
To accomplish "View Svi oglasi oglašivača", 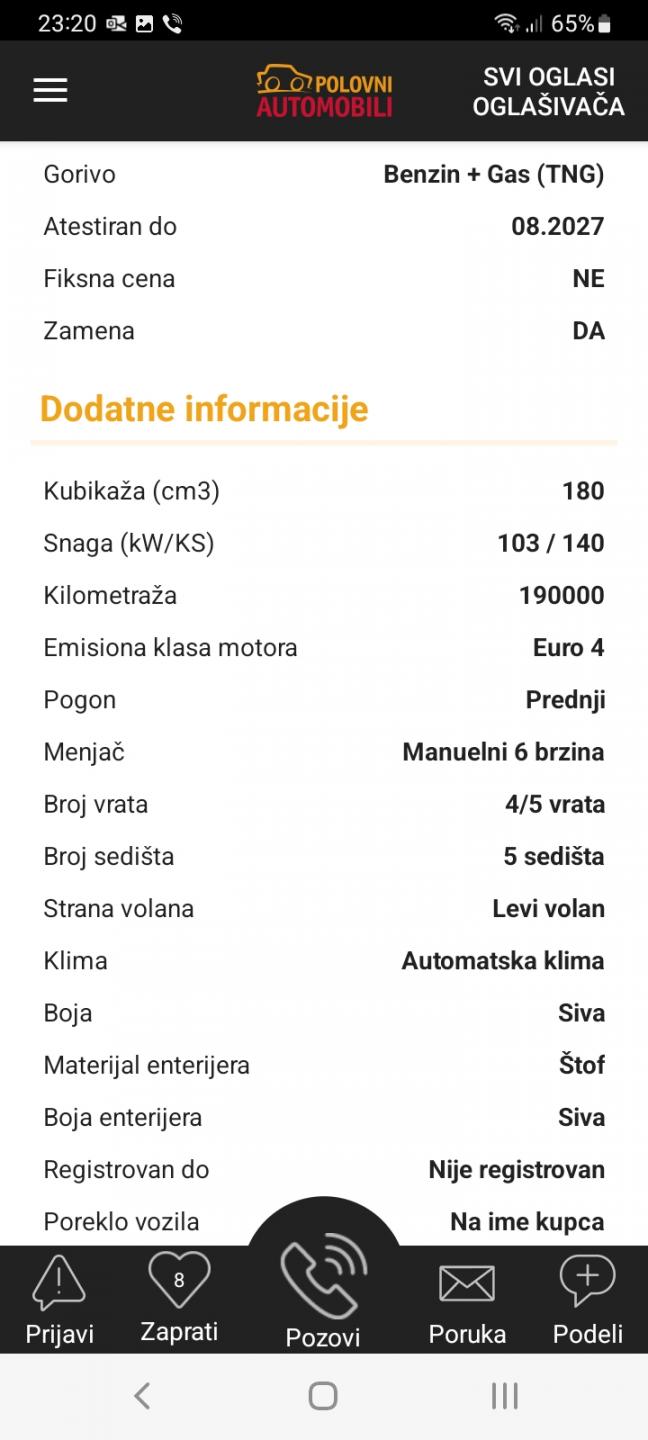I will (x=548, y=91).
